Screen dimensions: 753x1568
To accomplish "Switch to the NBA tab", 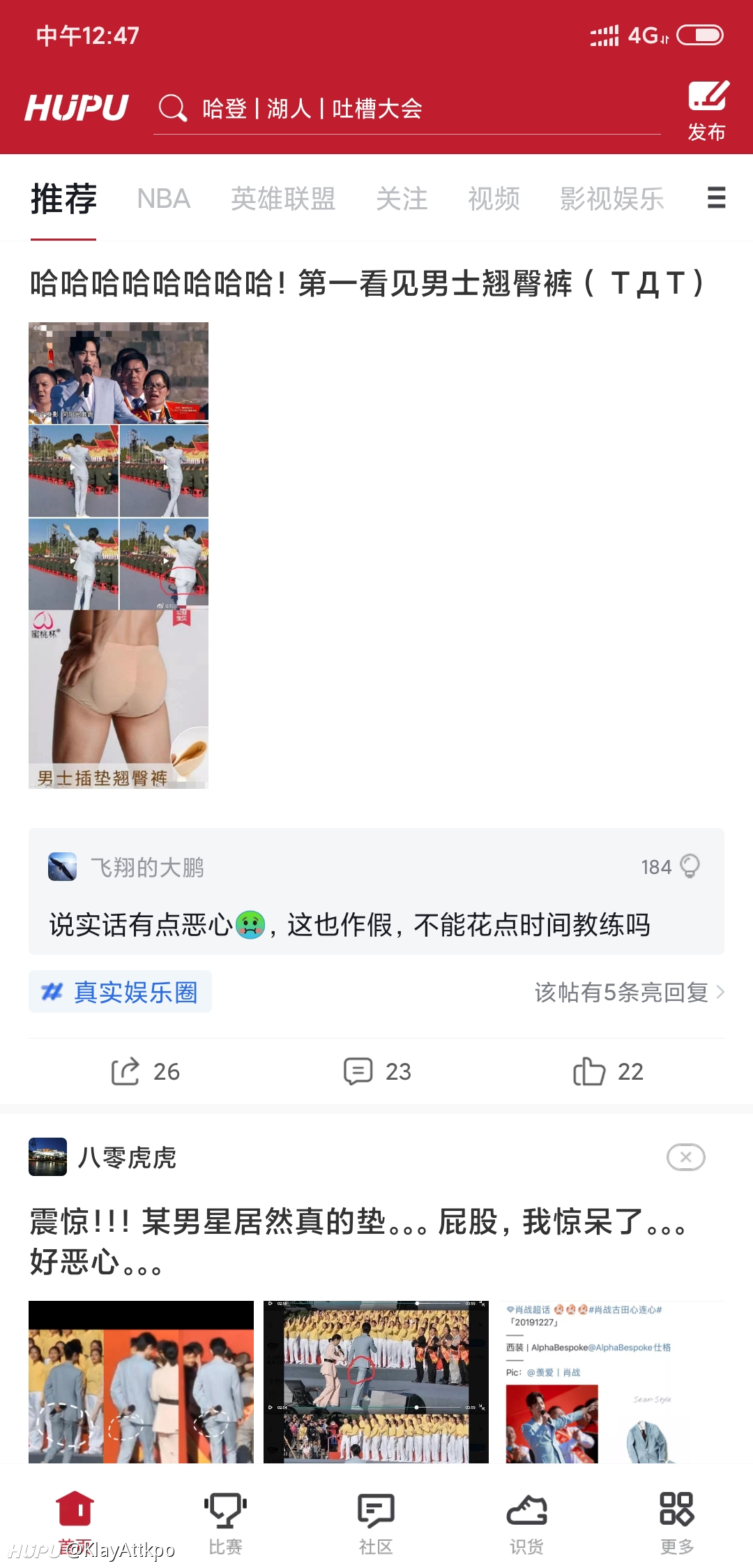I will [163, 199].
